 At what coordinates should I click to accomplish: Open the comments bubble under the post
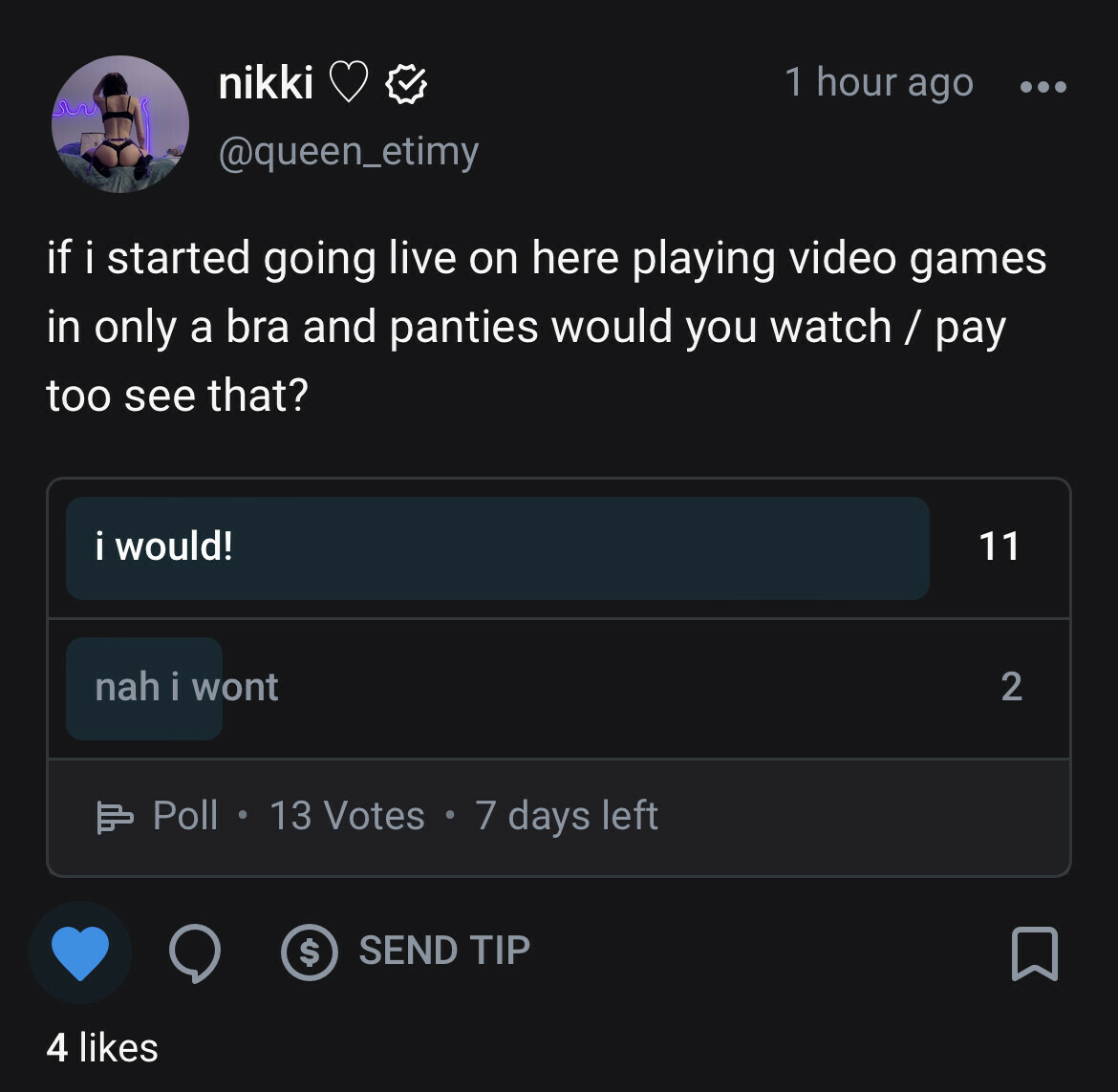coord(195,953)
